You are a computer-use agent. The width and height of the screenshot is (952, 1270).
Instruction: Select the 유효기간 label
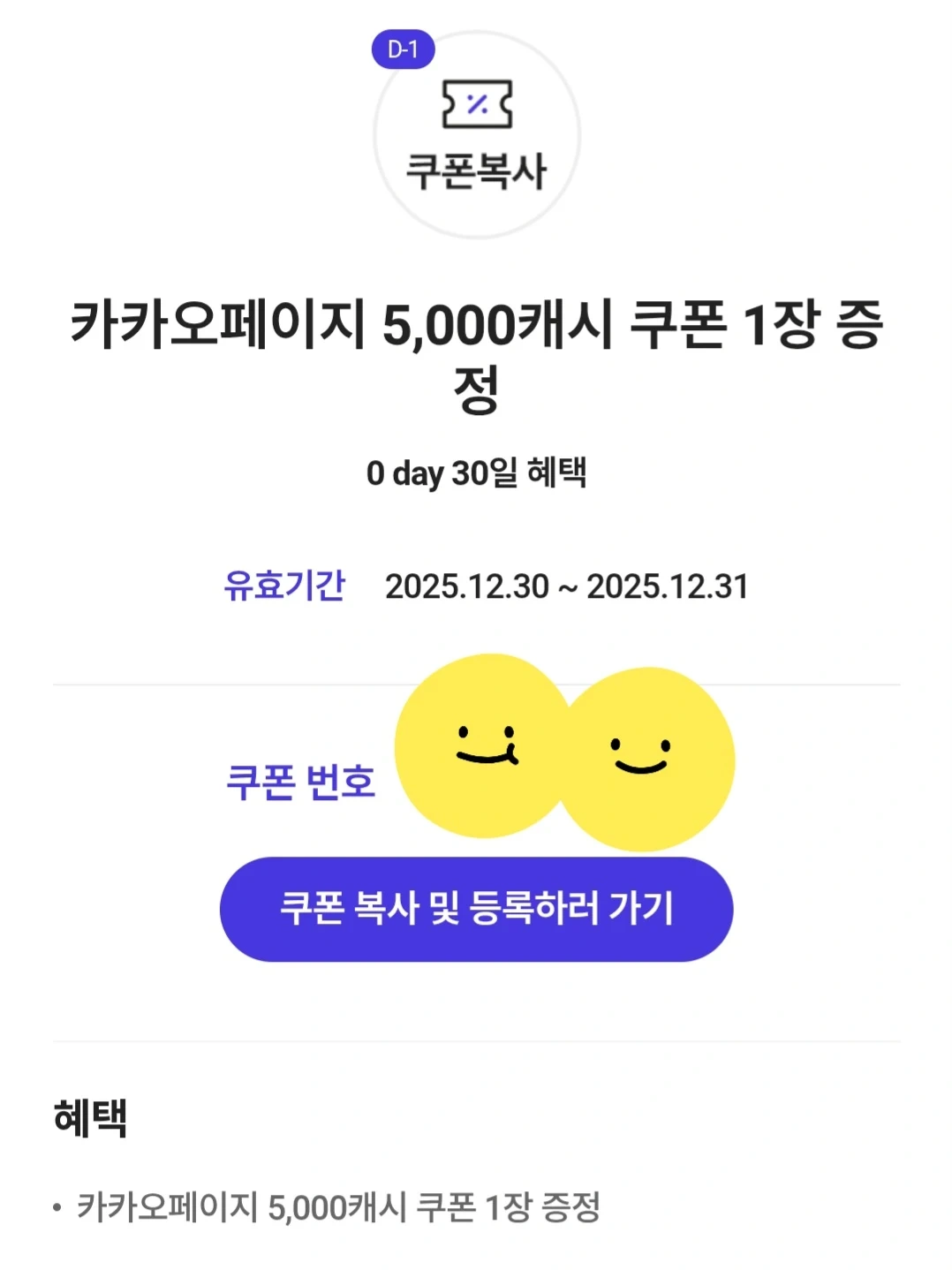coord(289,585)
